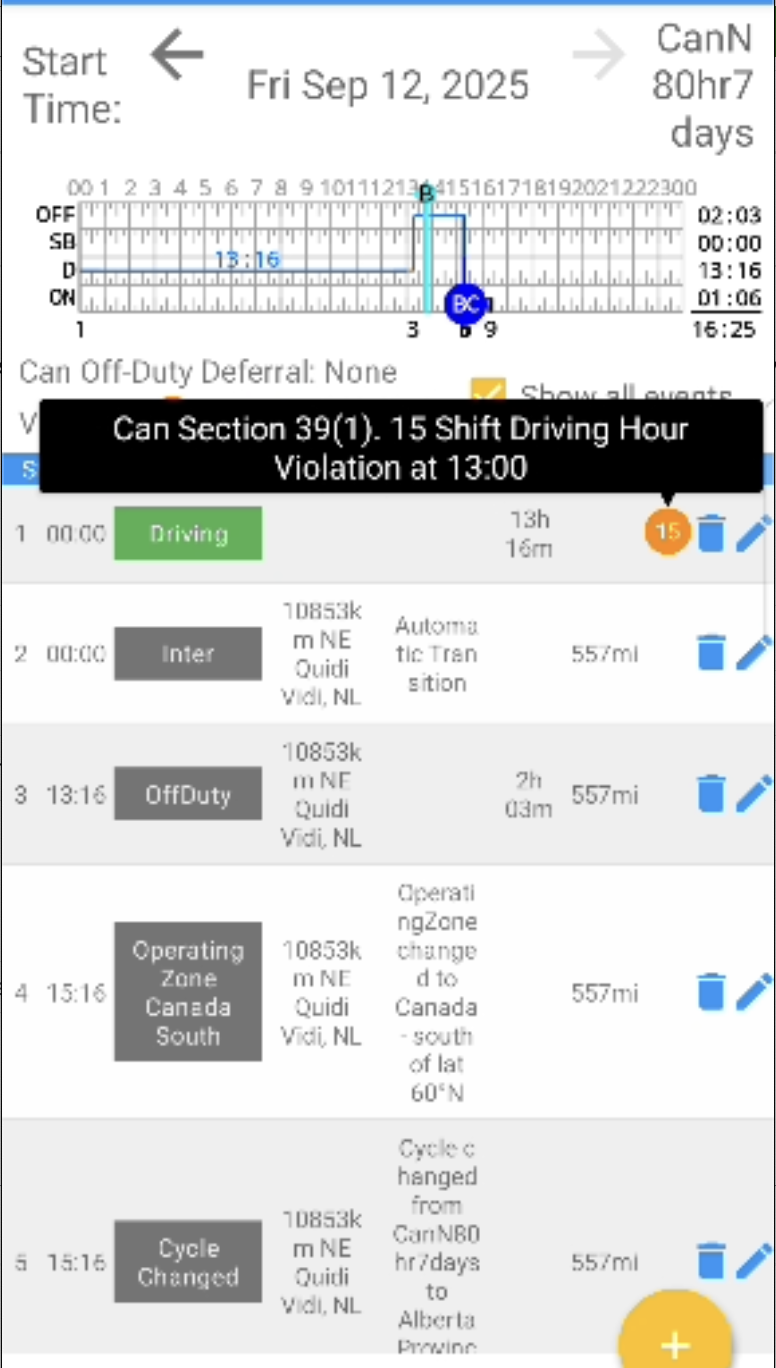Edit the OffDuty event
This screenshot has width=776, height=1368.
[x=754, y=794]
